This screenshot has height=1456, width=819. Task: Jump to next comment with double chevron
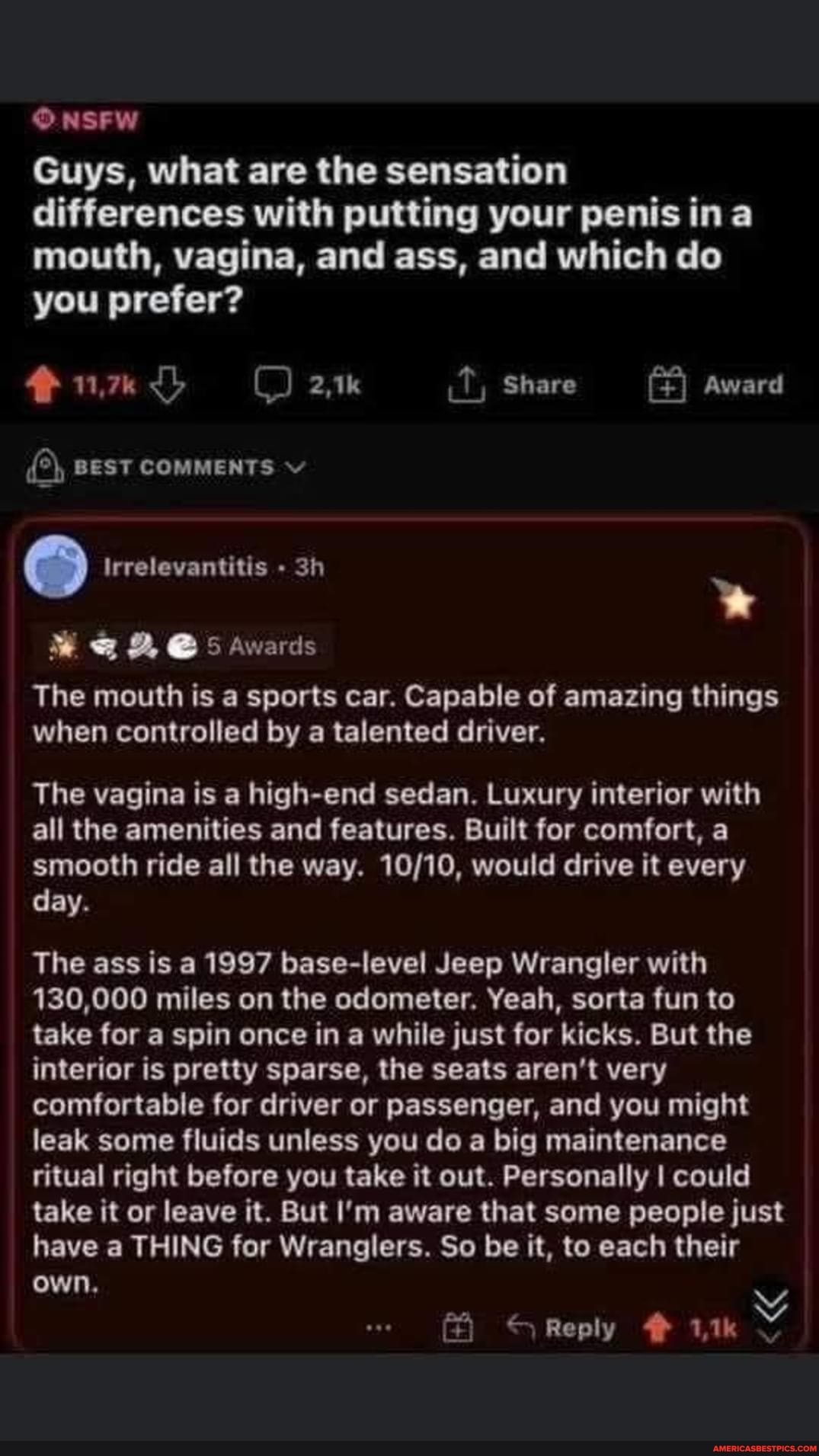[x=771, y=1304]
